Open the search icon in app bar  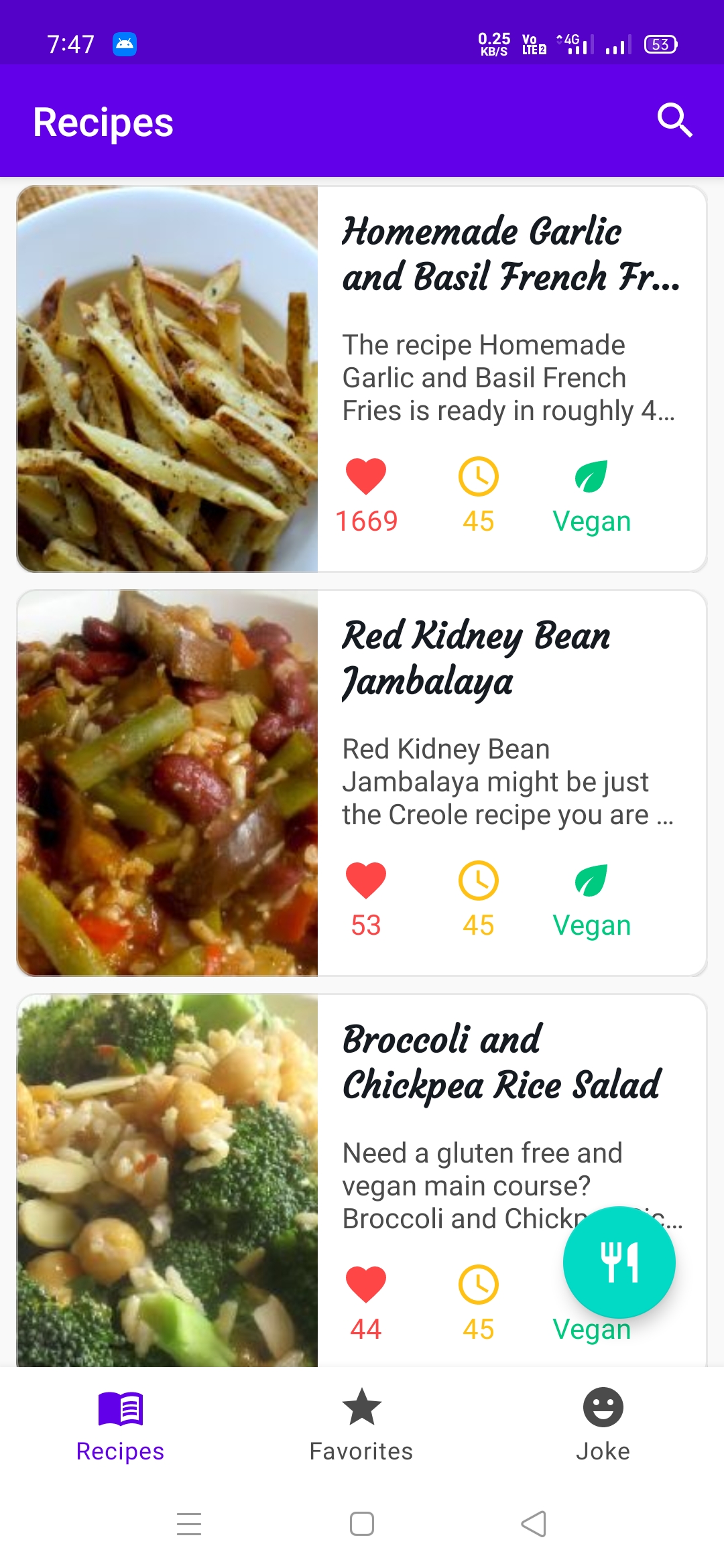click(x=674, y=121)
